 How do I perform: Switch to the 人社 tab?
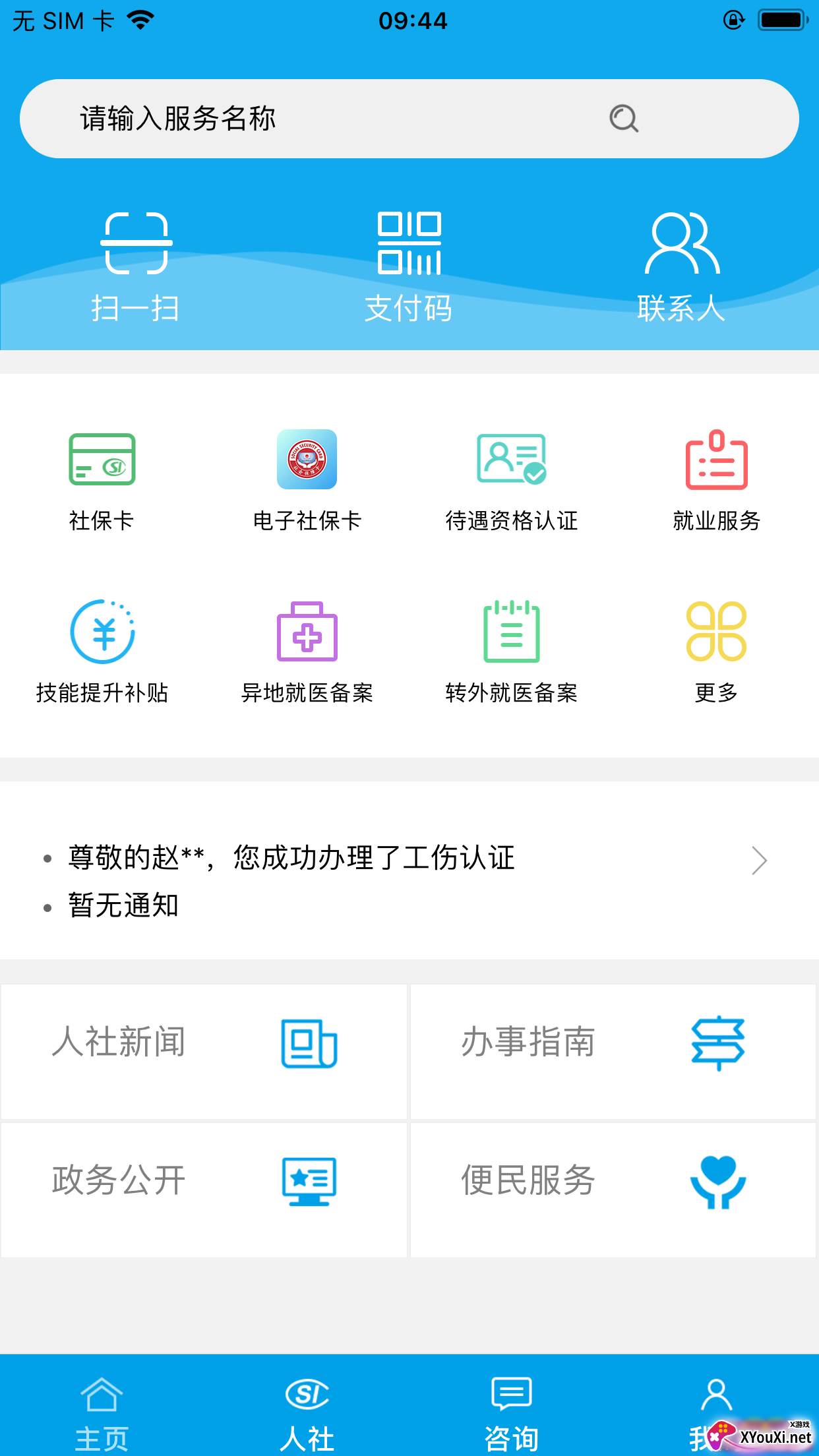coord(307,1405)
